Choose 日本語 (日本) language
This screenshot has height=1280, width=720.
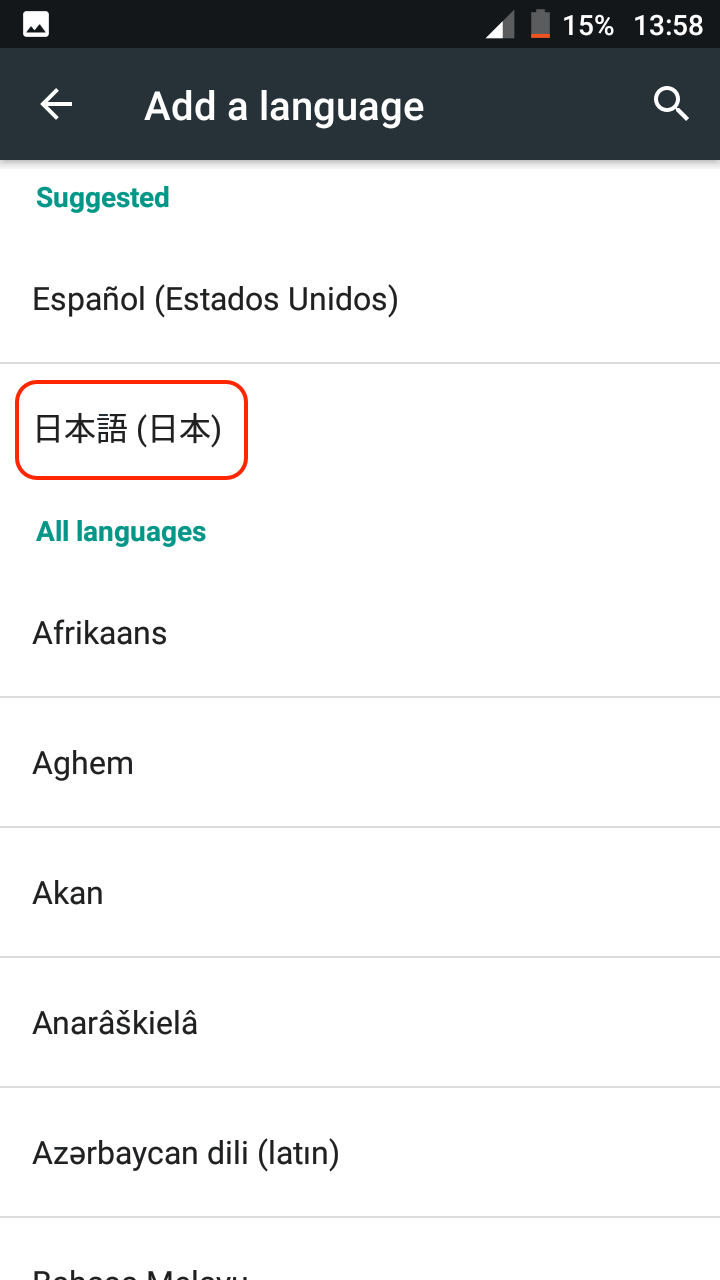pos(130,430)
